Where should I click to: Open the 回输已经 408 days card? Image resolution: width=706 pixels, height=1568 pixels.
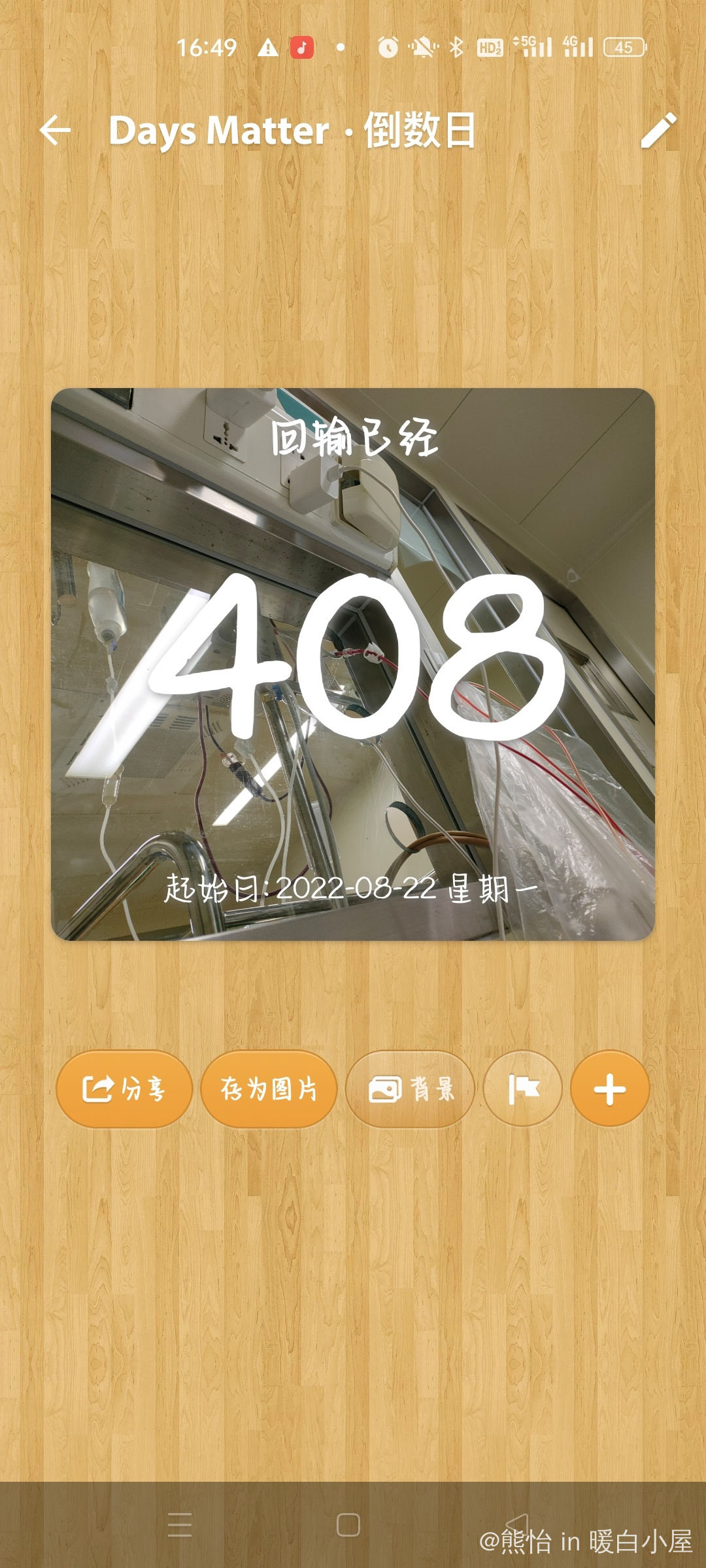(x=353, y=664)
